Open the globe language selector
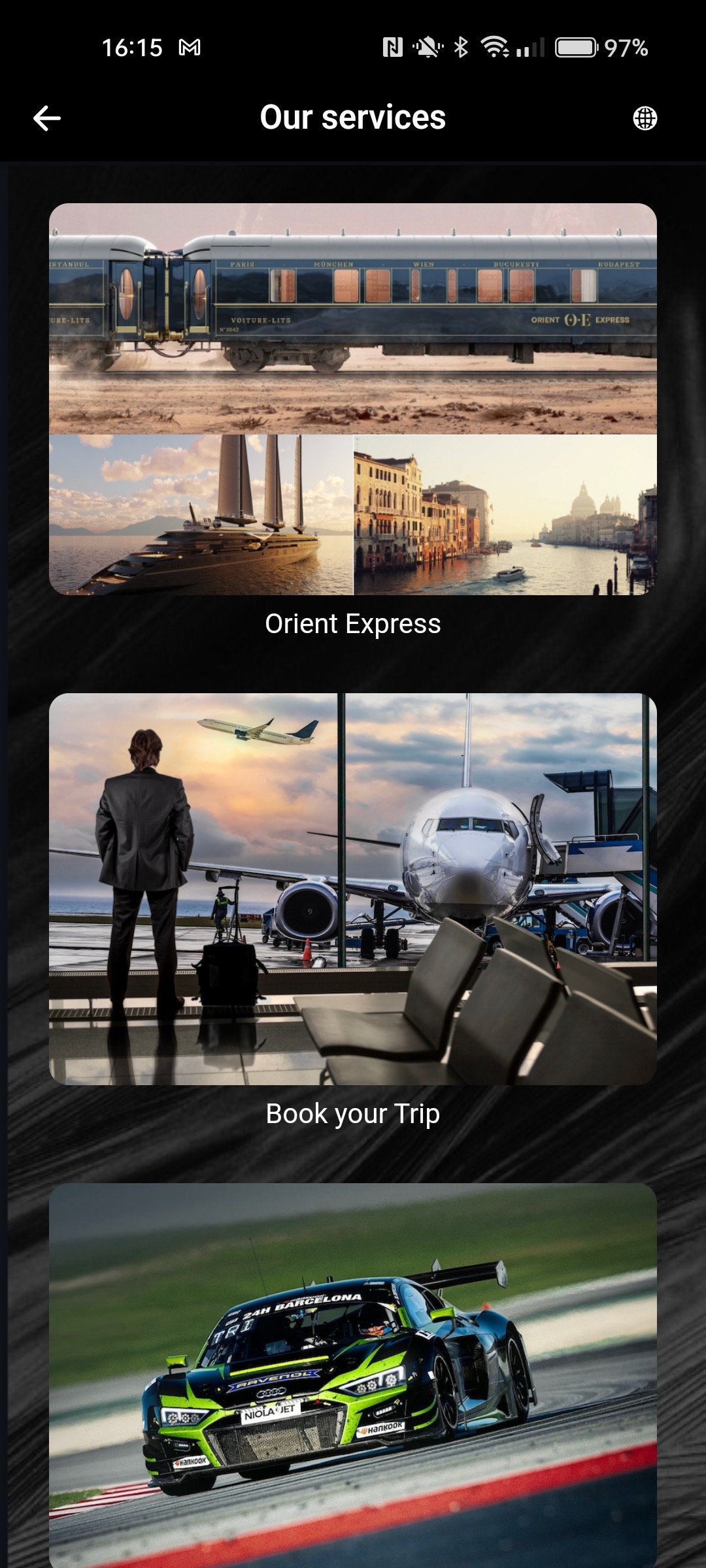This screenshot has width=706, height=1568. pos(645,118)
